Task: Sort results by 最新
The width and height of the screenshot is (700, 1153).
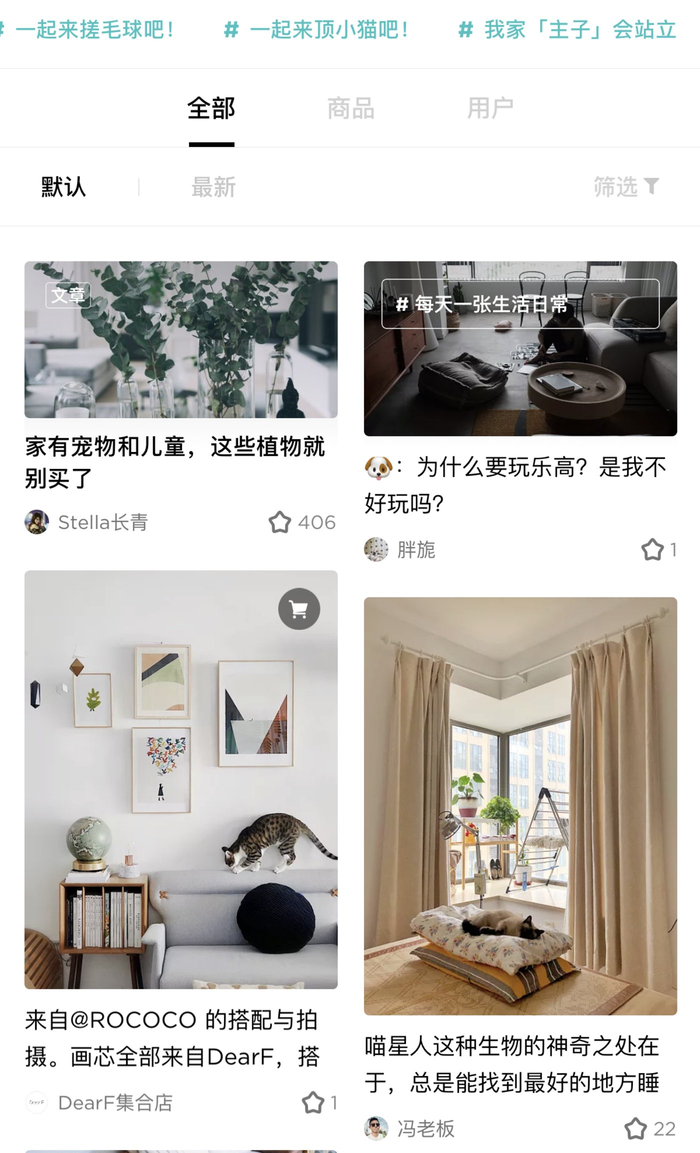Action: (213, 187)
